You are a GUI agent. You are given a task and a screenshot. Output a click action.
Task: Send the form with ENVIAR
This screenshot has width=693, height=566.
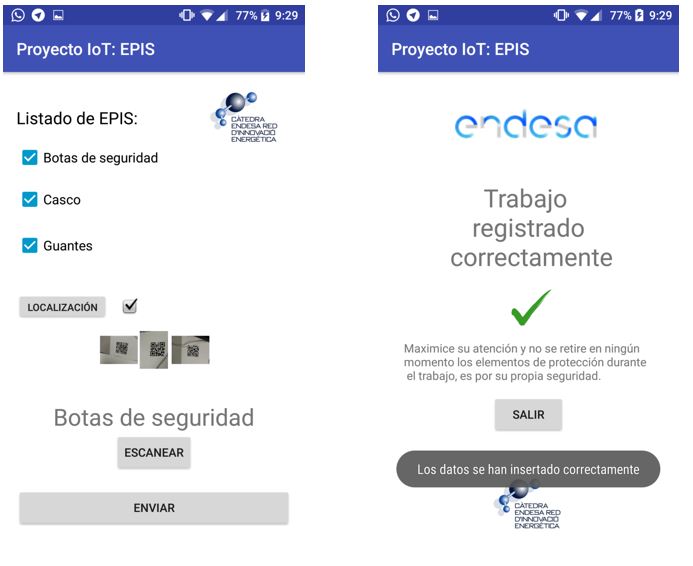point(154,508)
